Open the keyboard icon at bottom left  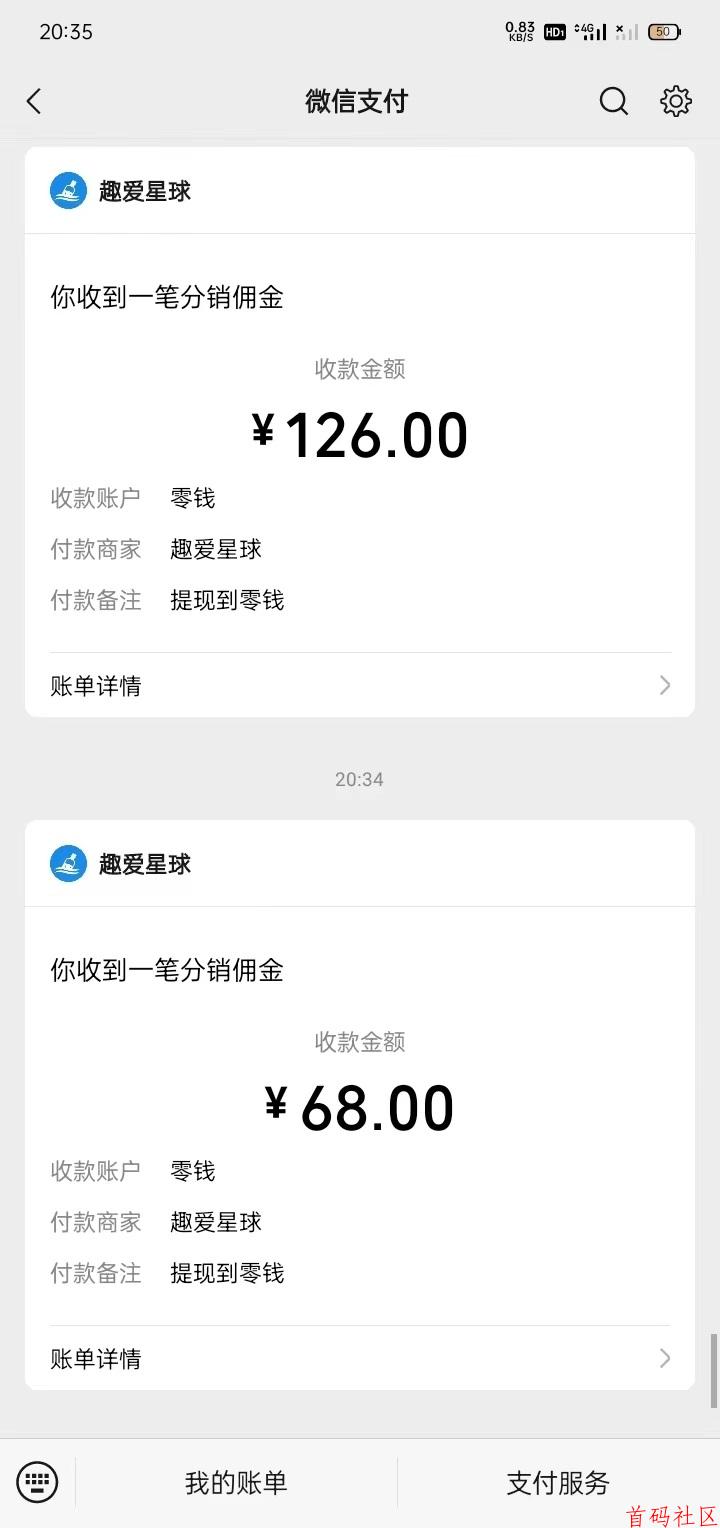pos(37,1483)
